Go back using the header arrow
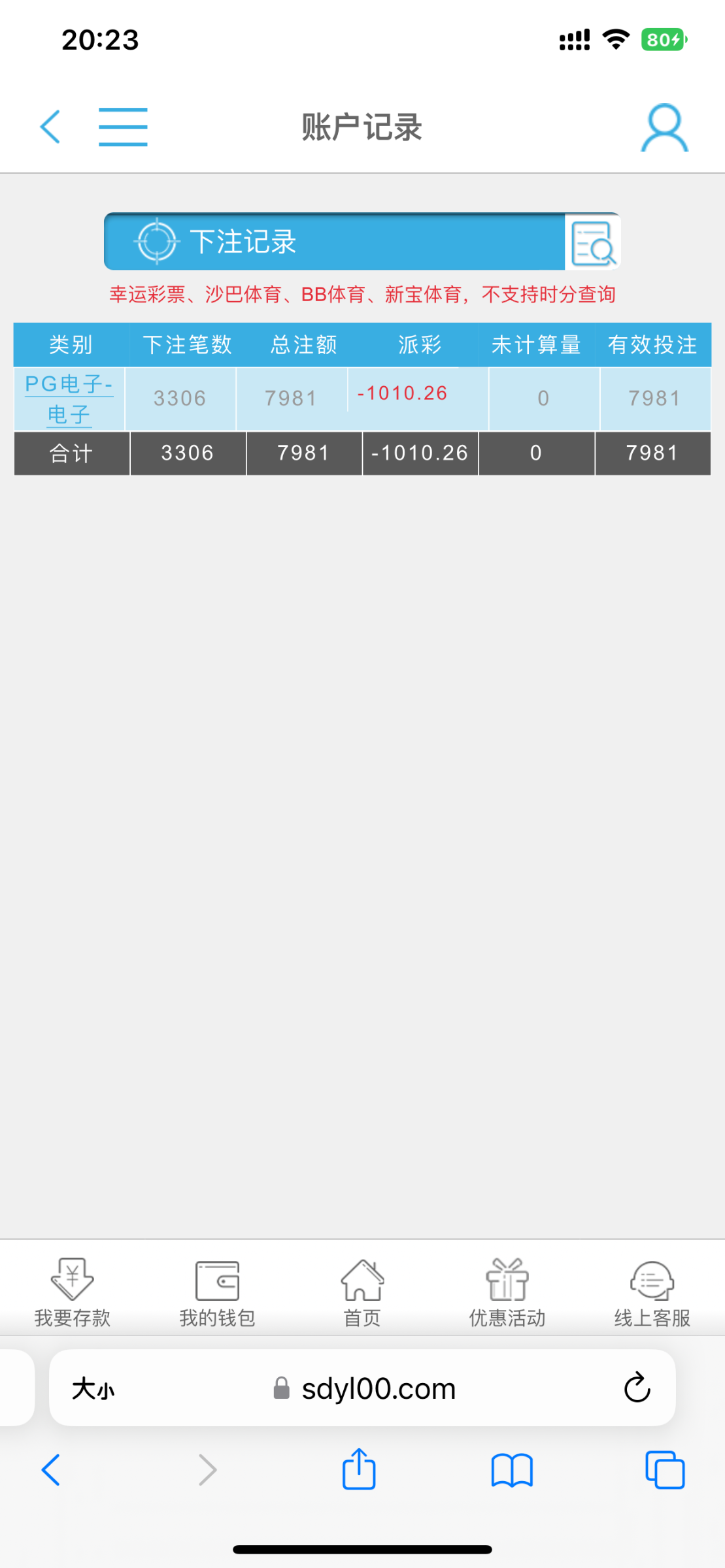Viewport: 725px width, 1568px height. (x=50, y=127)
